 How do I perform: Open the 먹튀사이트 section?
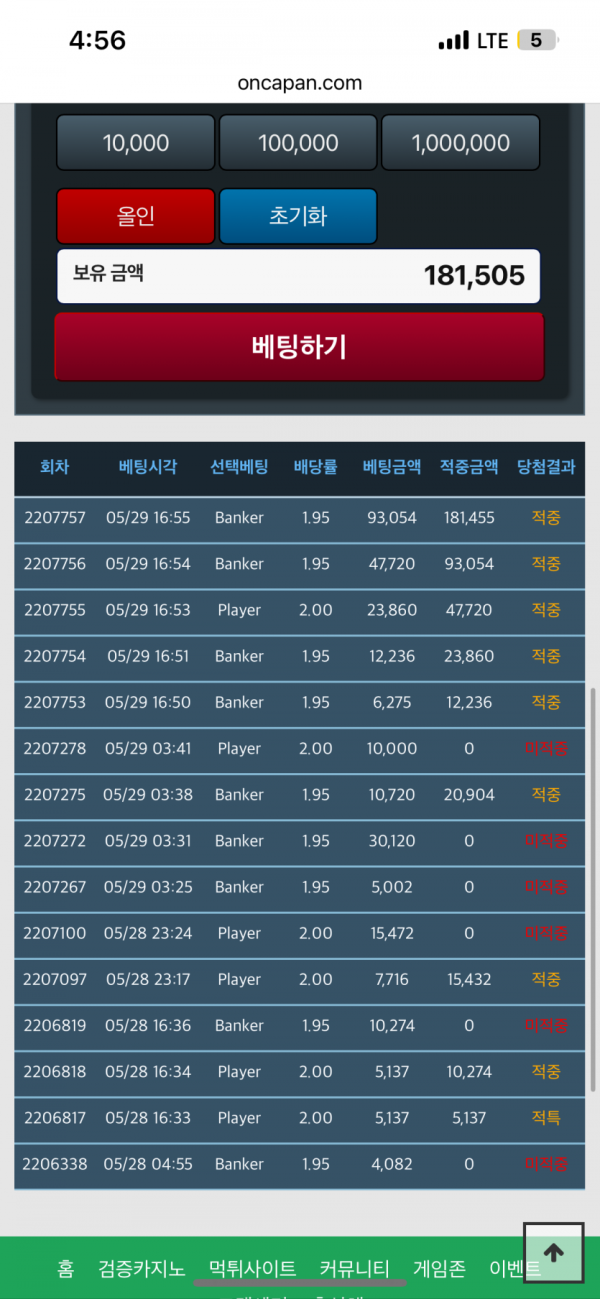252,1269
